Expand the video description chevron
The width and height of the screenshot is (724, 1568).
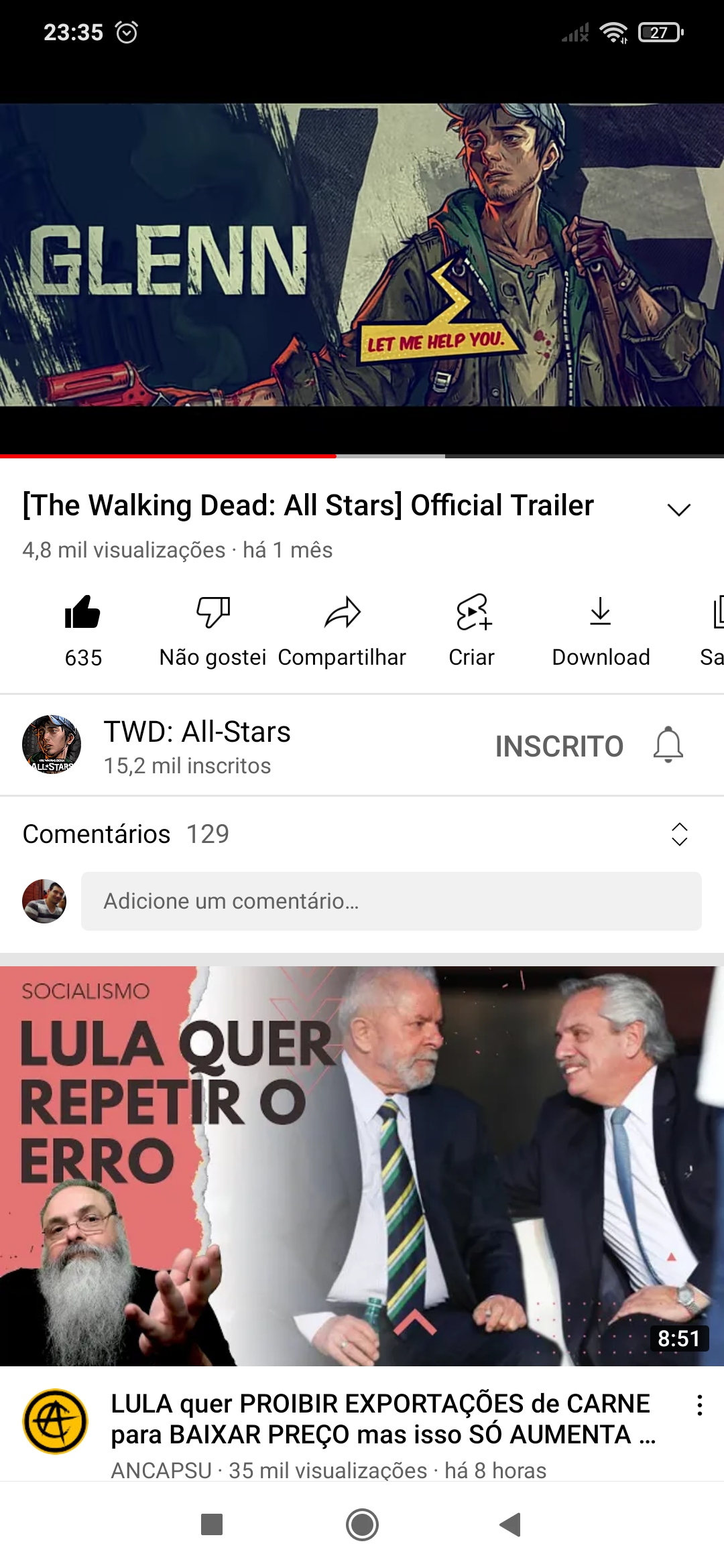coord(678,509)
